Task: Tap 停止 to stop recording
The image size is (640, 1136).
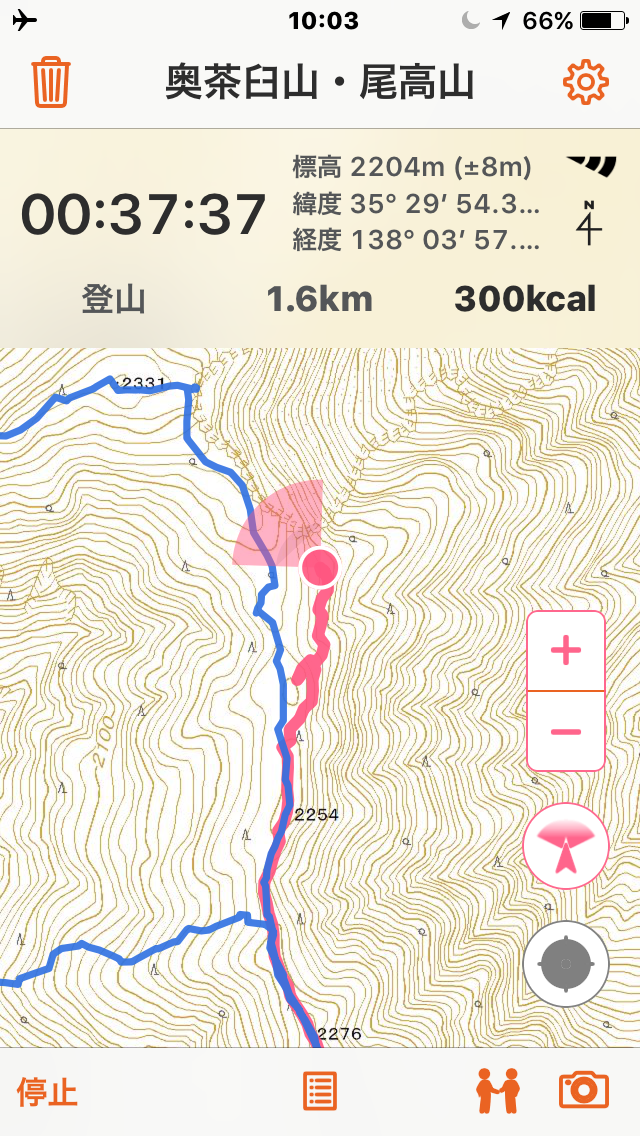Action: click(48, 1092)
